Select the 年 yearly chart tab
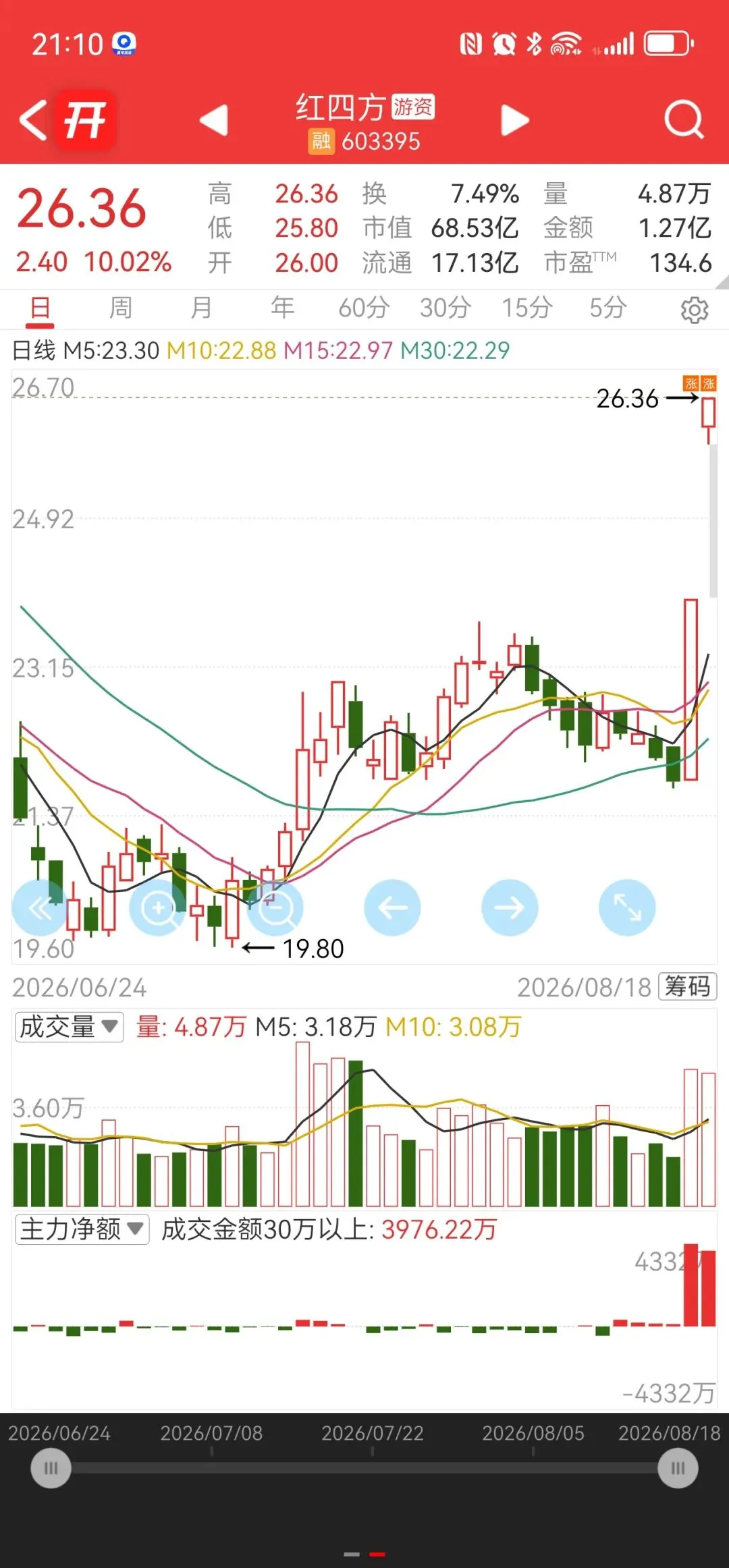Screen dimensions: 729x1568 [282, 308]
